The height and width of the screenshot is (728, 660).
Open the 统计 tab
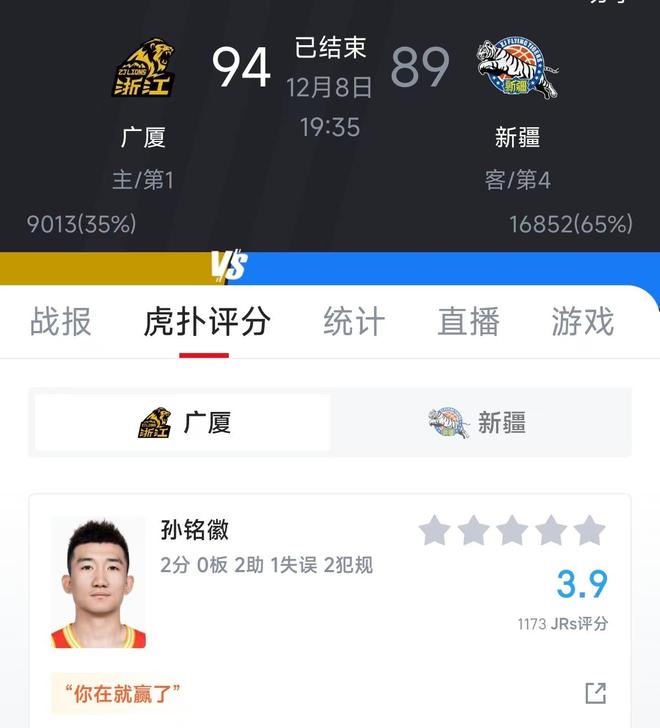pos(354,322)
